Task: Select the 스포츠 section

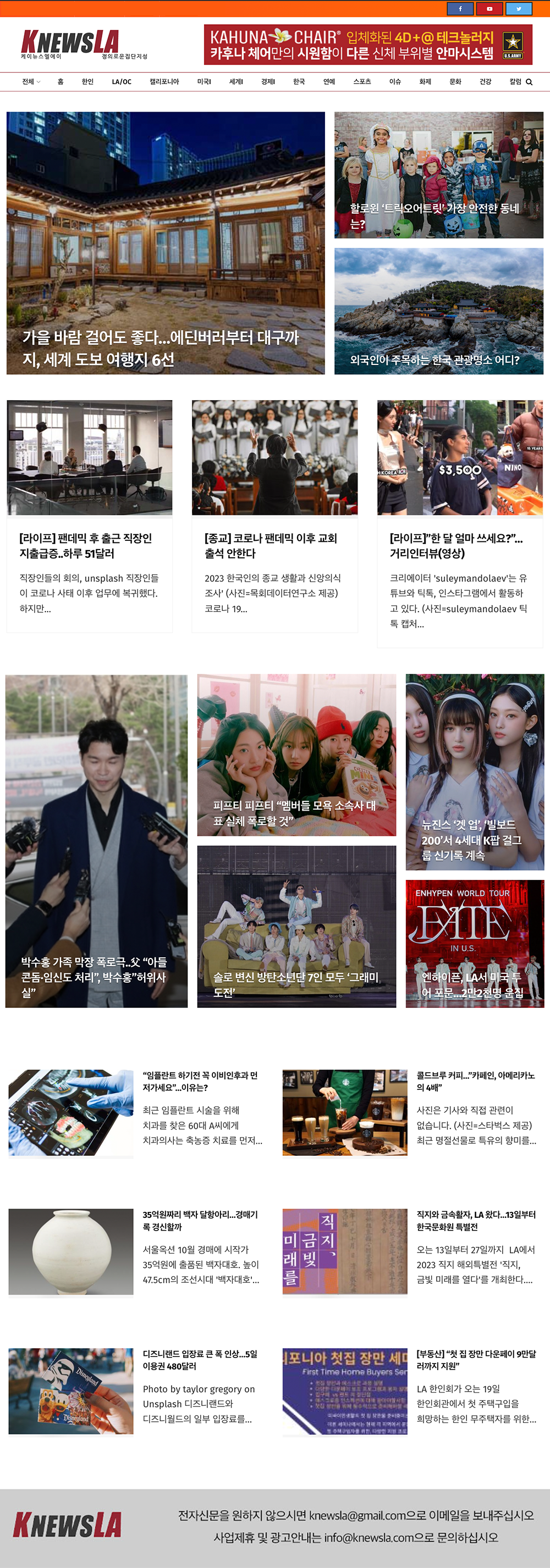Action: (362, 81)
